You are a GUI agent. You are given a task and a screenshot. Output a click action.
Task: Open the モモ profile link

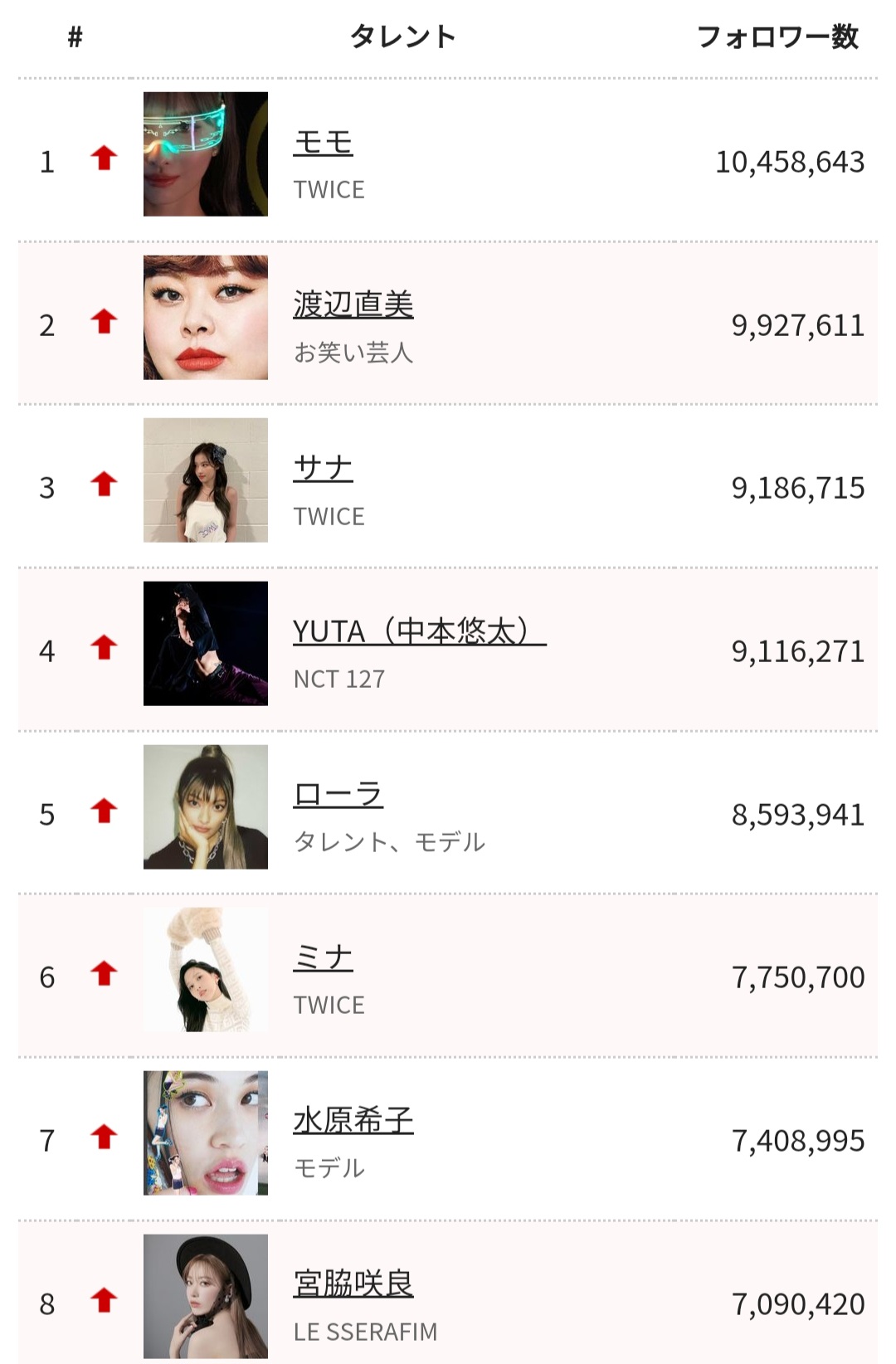(x=323, y=143)
